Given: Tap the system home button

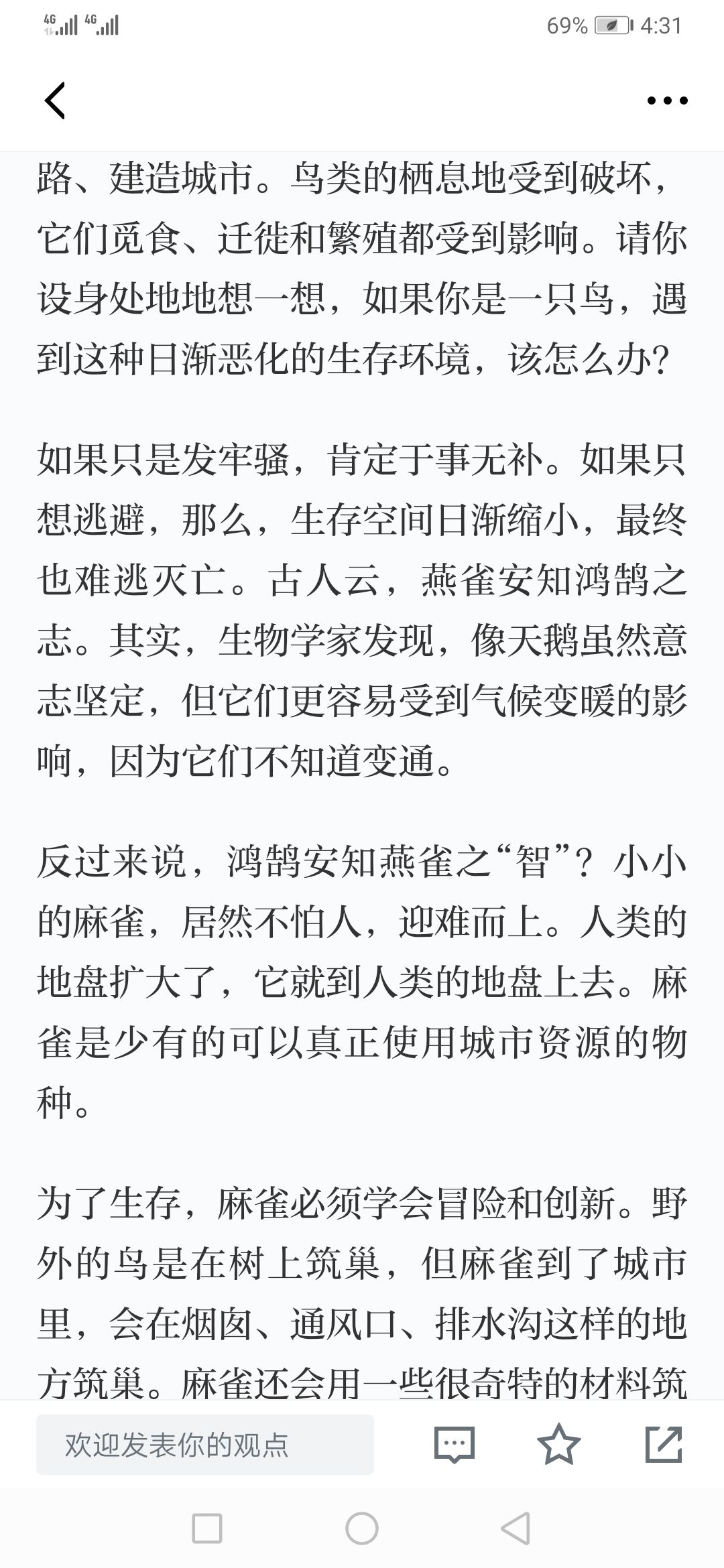Looking at the screenshot, I should (x=362, y=1528).
